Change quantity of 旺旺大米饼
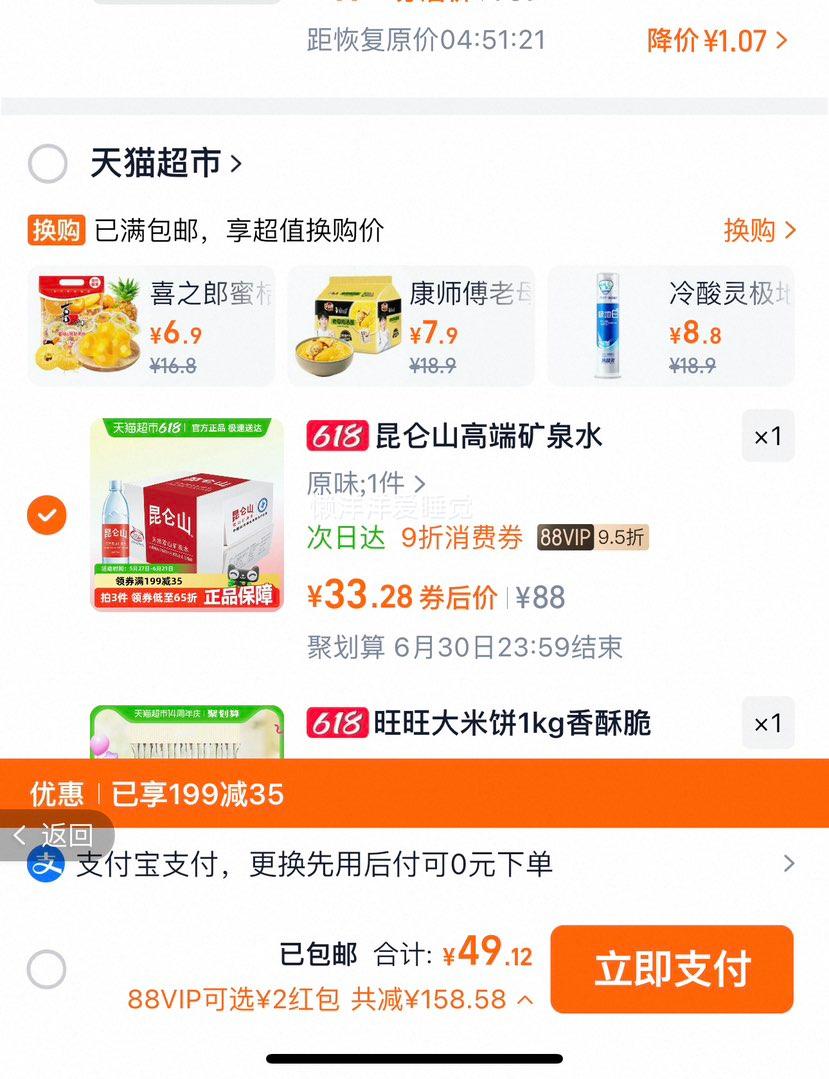 pyautogui.click(x=767, y=723)
